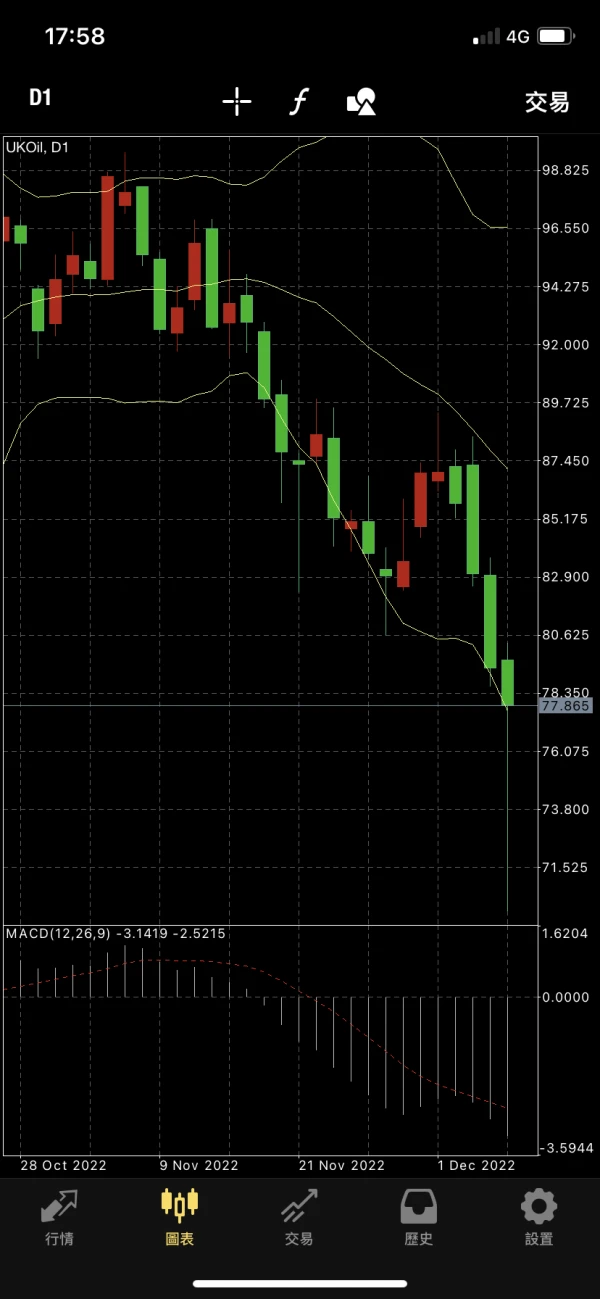
Task: Select the 圖表 chart tab
Action: (180, 1217)
